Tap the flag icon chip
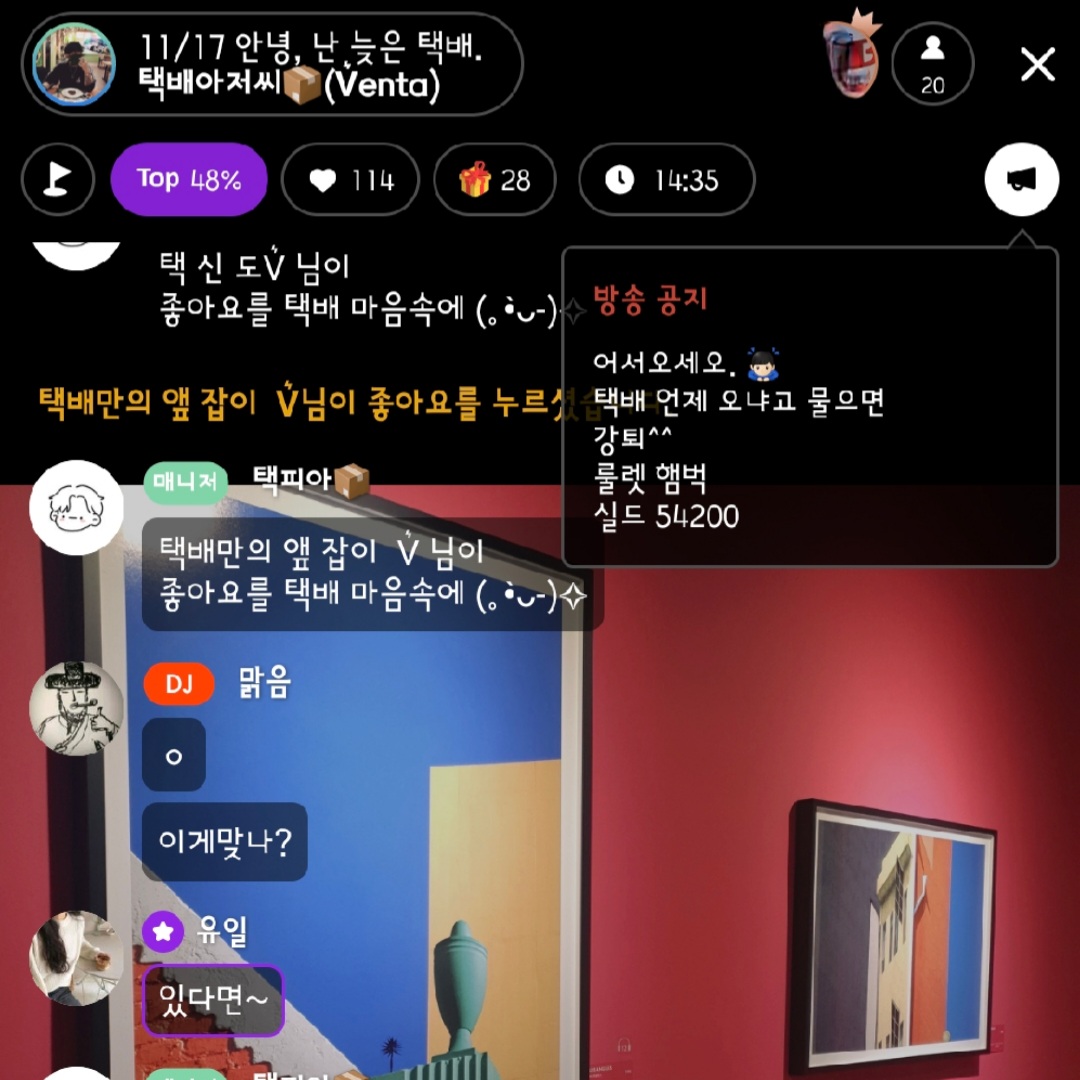The image size is (1080, 1080). 57,180
